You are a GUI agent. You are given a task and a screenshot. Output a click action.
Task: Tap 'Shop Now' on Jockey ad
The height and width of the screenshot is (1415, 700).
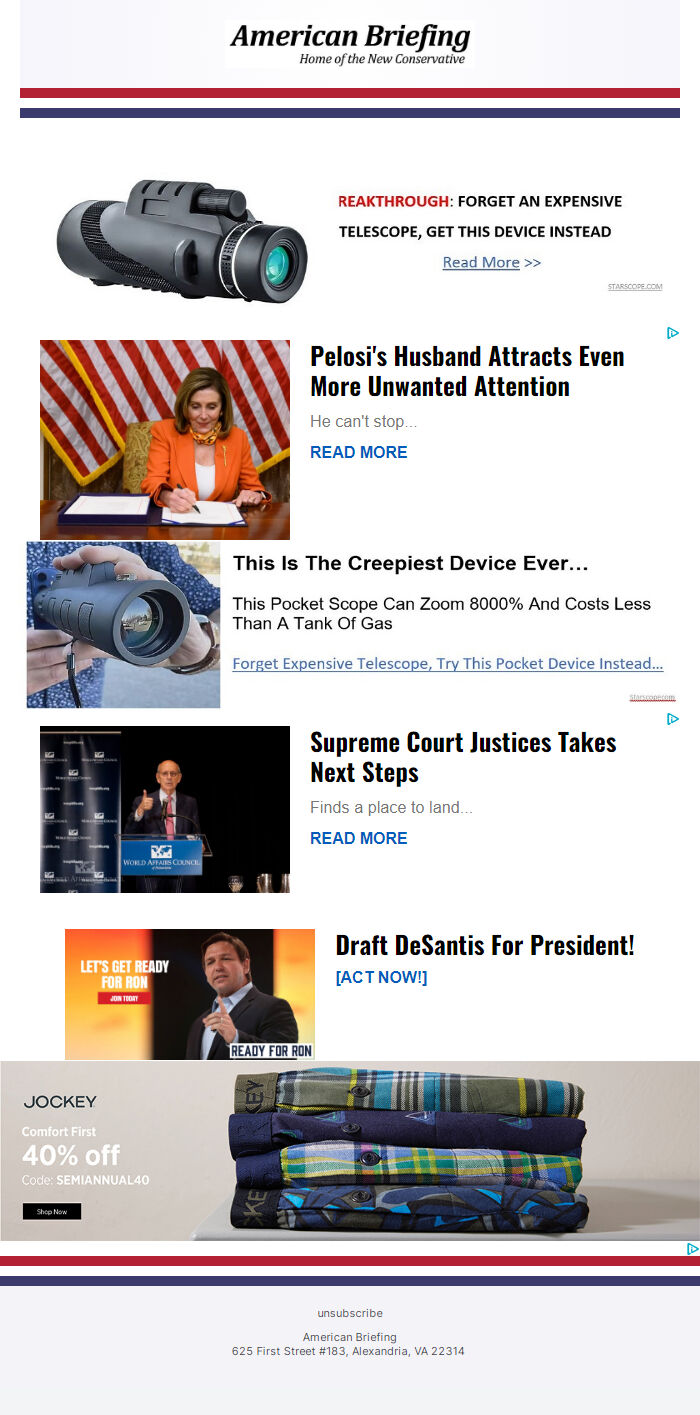(x=52, y=1211)
